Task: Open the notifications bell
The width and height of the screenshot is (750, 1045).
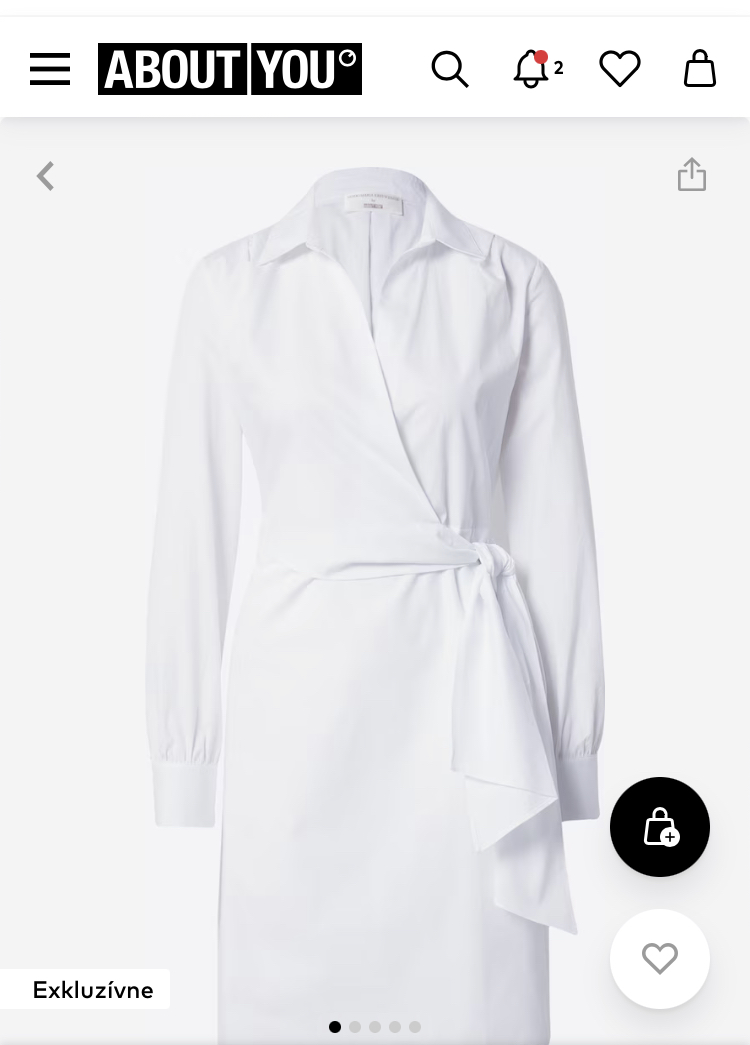Action: 532,69
